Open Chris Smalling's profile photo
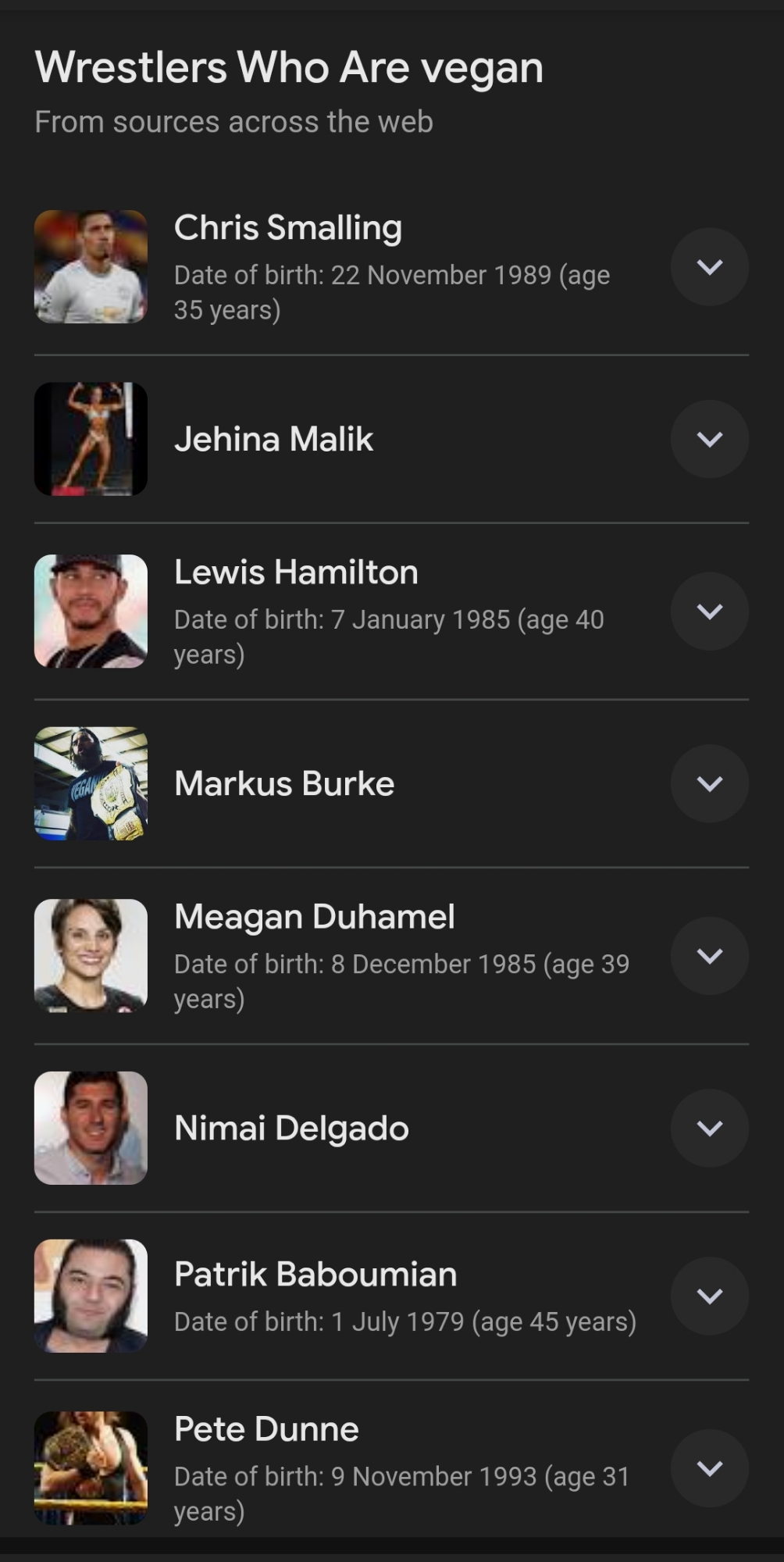 coord(91,267)
